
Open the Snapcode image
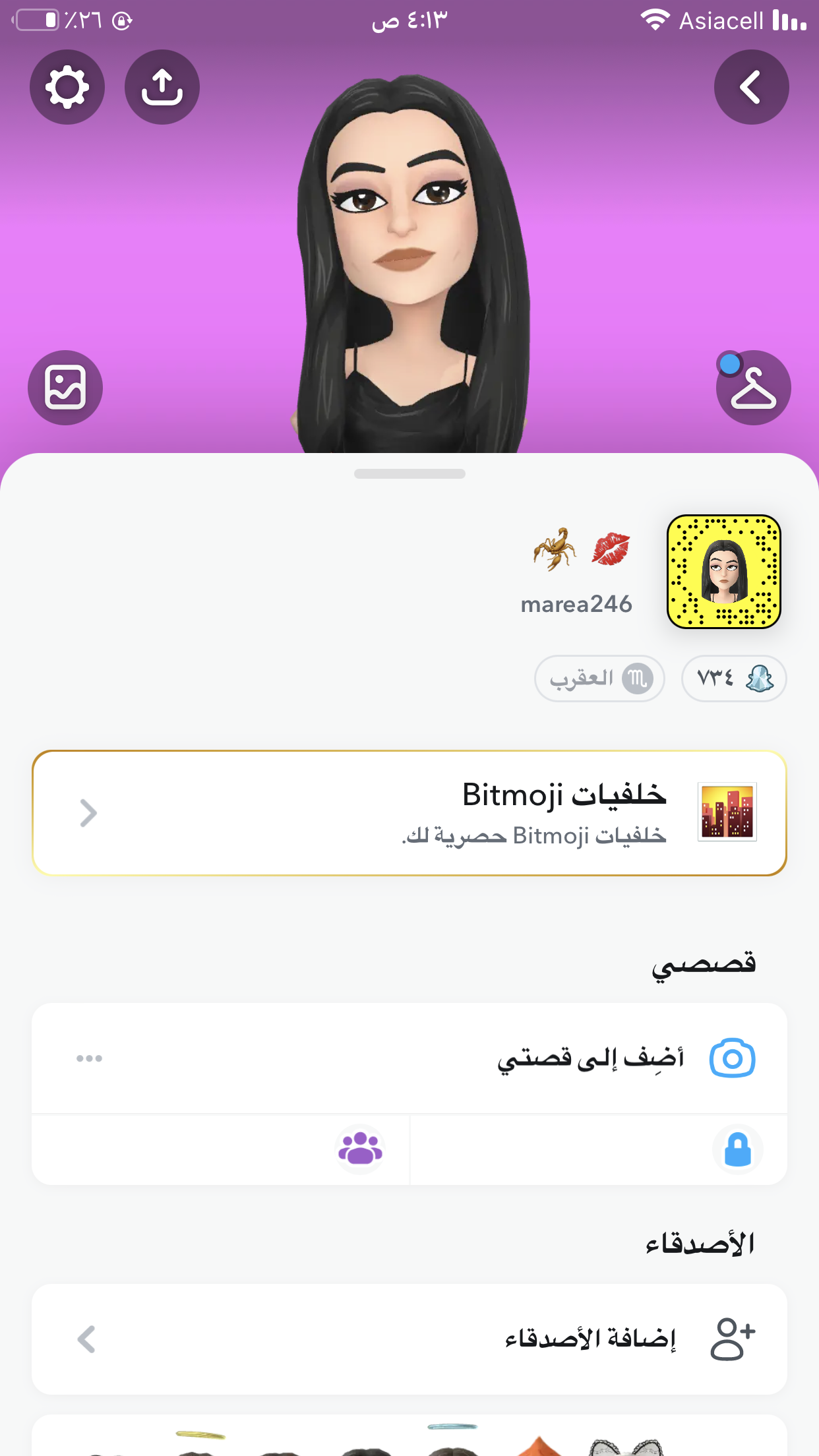pos(723,572)
